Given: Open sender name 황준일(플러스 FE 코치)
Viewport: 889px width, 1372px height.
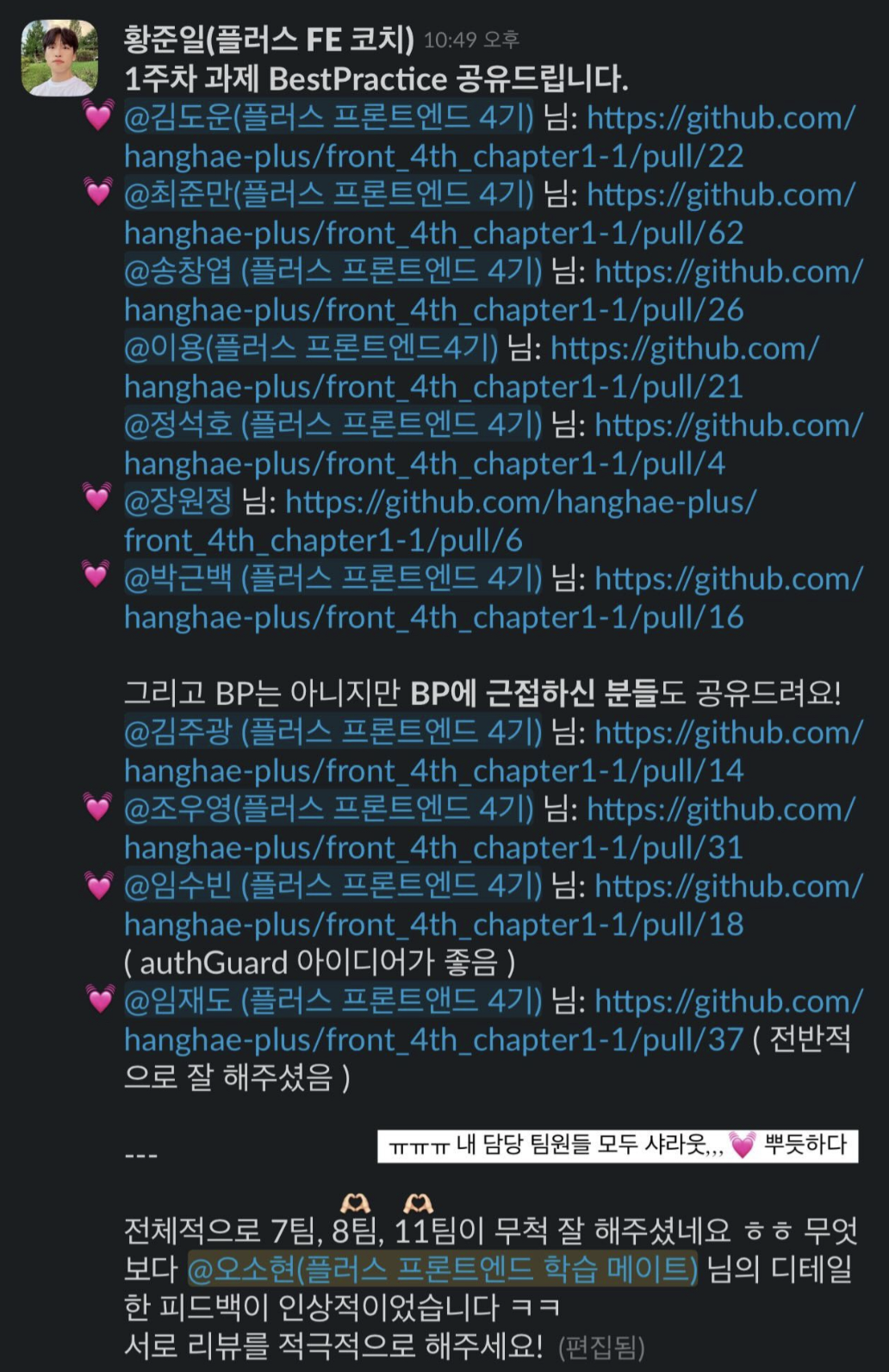Looking at the screenshot, I should [269, 40].
